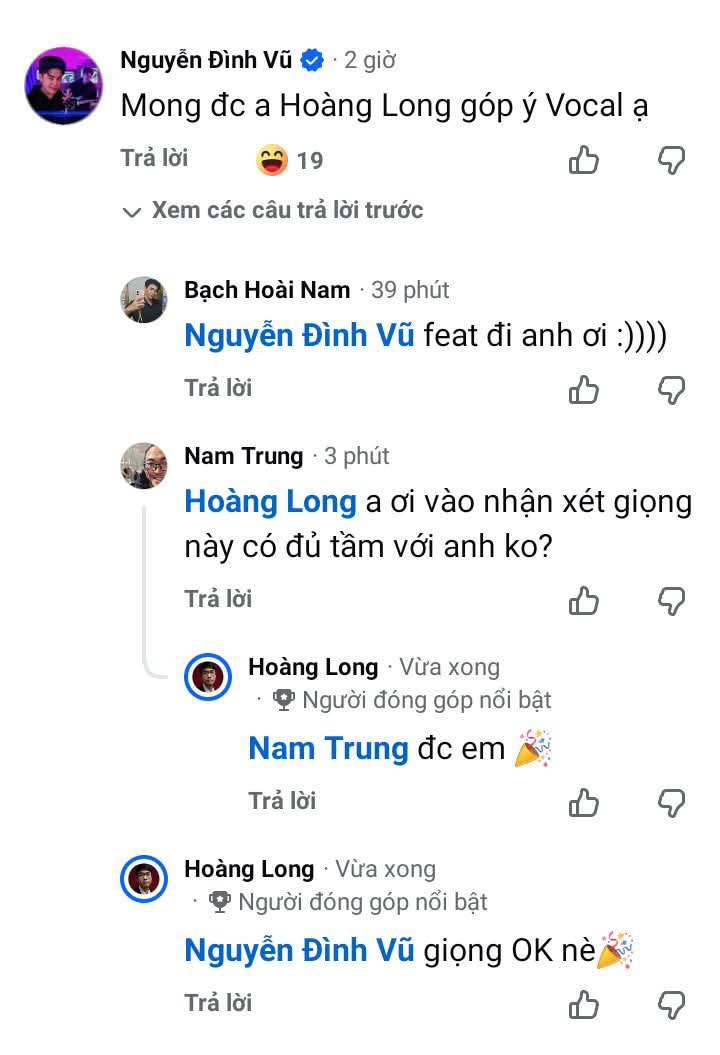Reply to Hoàng Long's "đc em" comment
Viewport: 720px width, 1055px height.
[x=282, y=801]
